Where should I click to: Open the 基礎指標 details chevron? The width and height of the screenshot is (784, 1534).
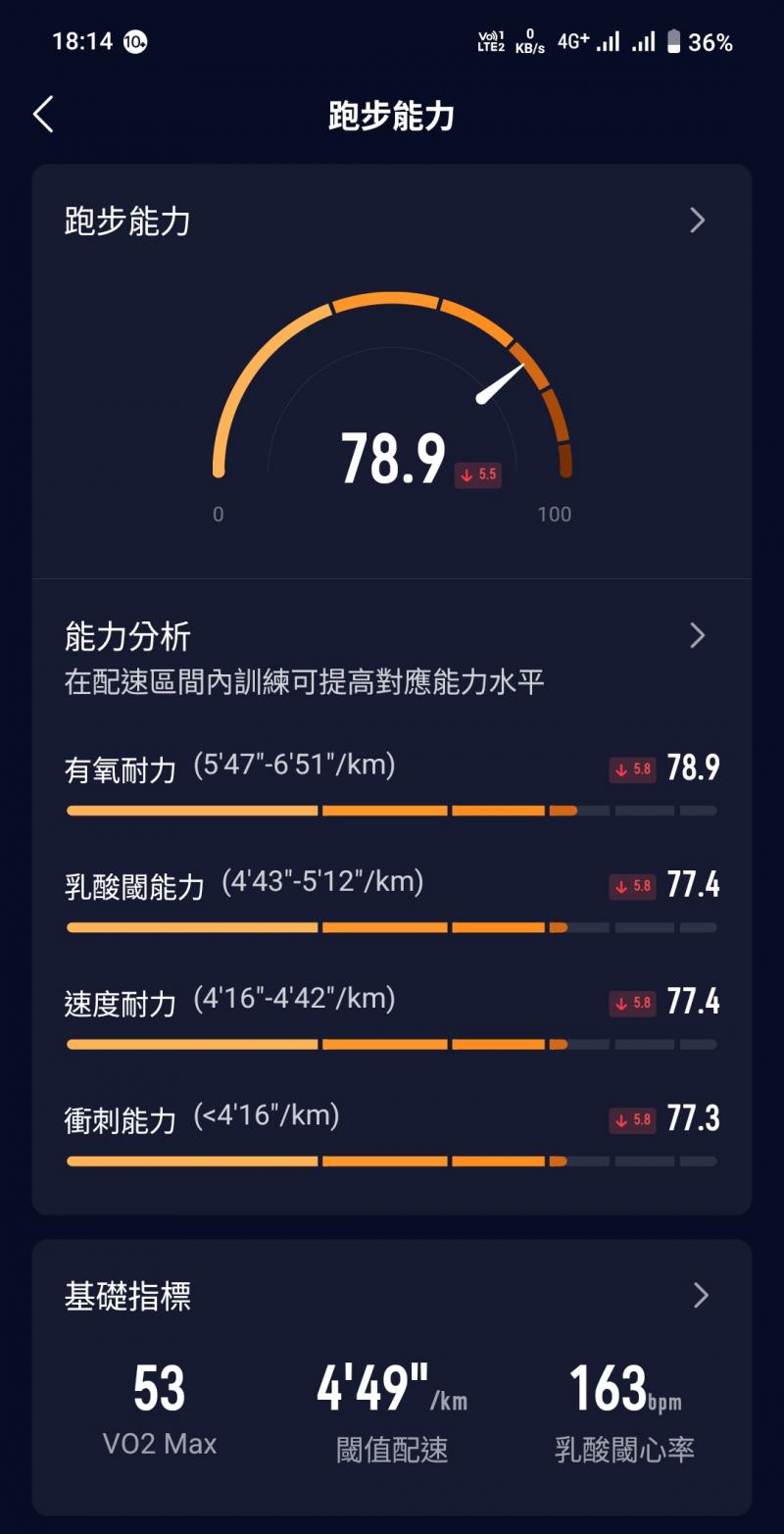coord(701,1296)
